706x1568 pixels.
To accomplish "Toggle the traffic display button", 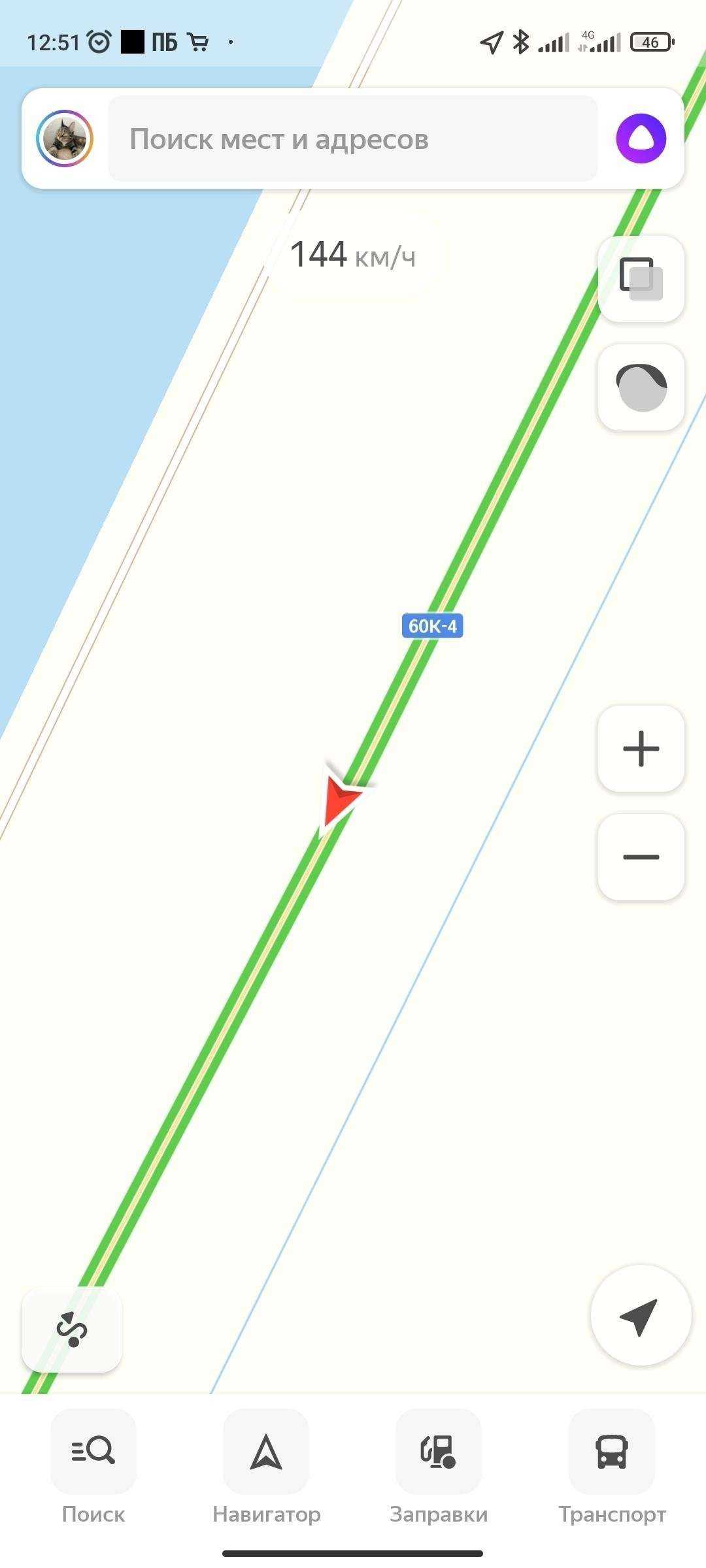I will 641,387.
